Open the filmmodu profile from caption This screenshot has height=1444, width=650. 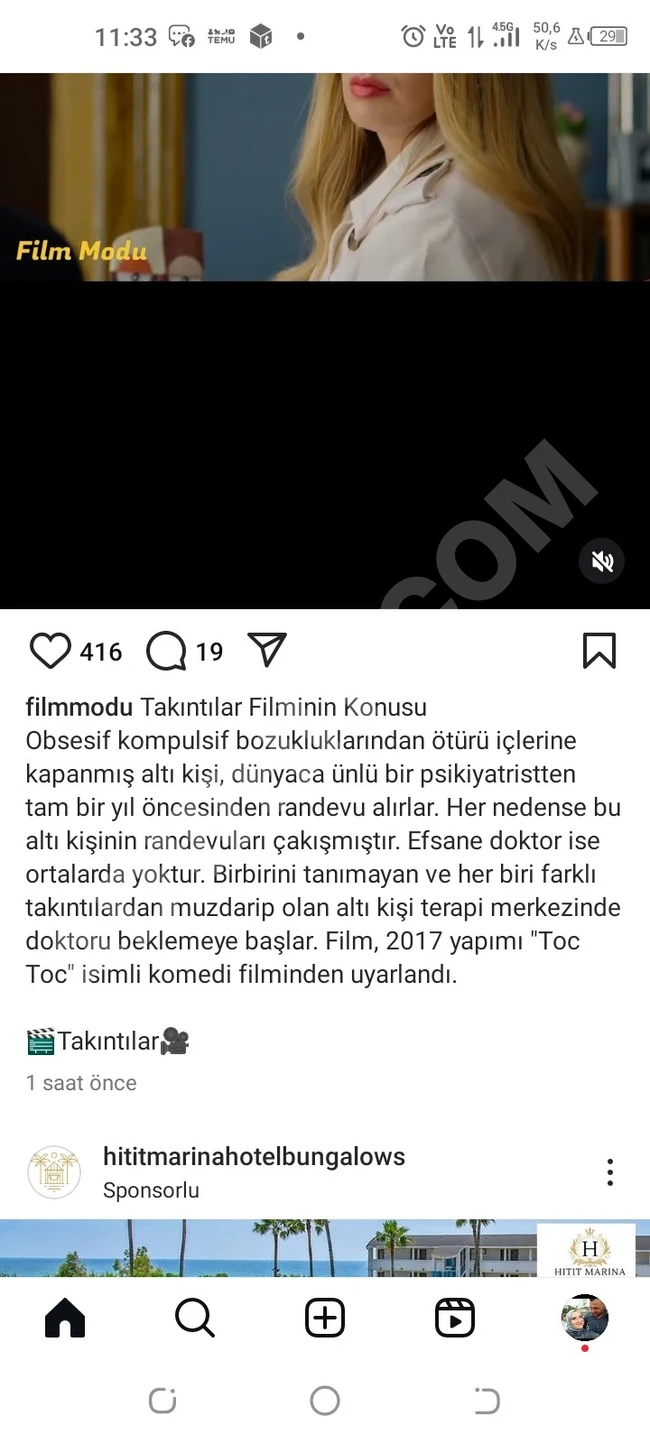[79, 708]
